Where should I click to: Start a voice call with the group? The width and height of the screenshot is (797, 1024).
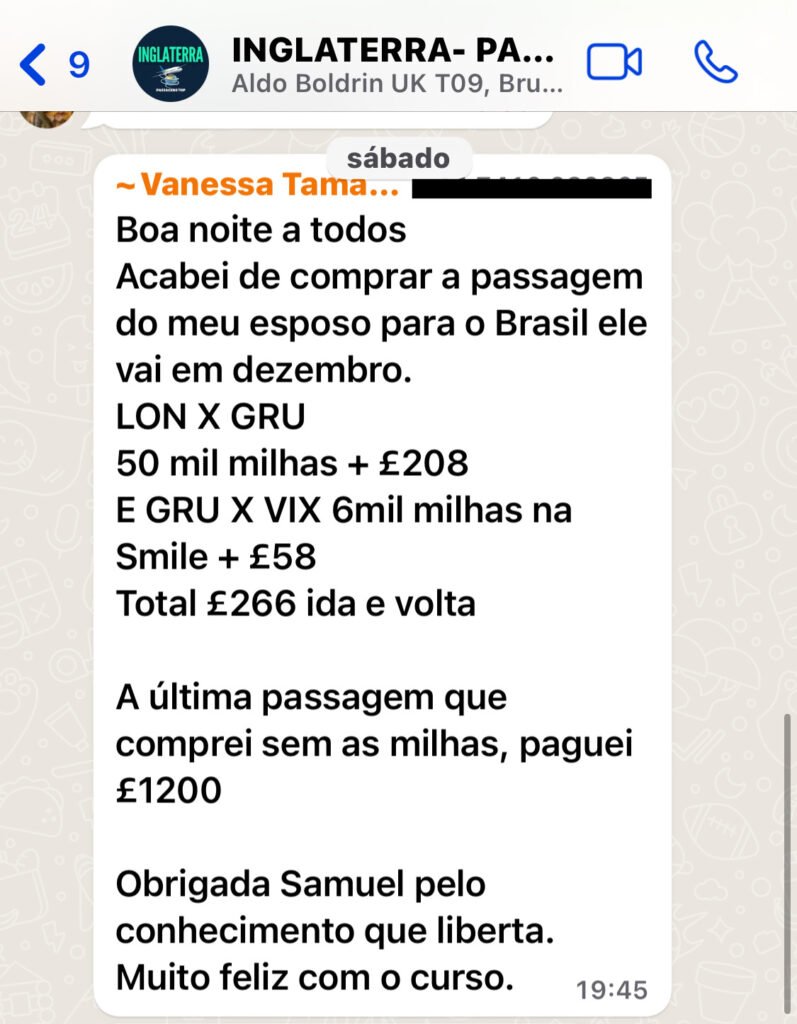coord(715,62)
